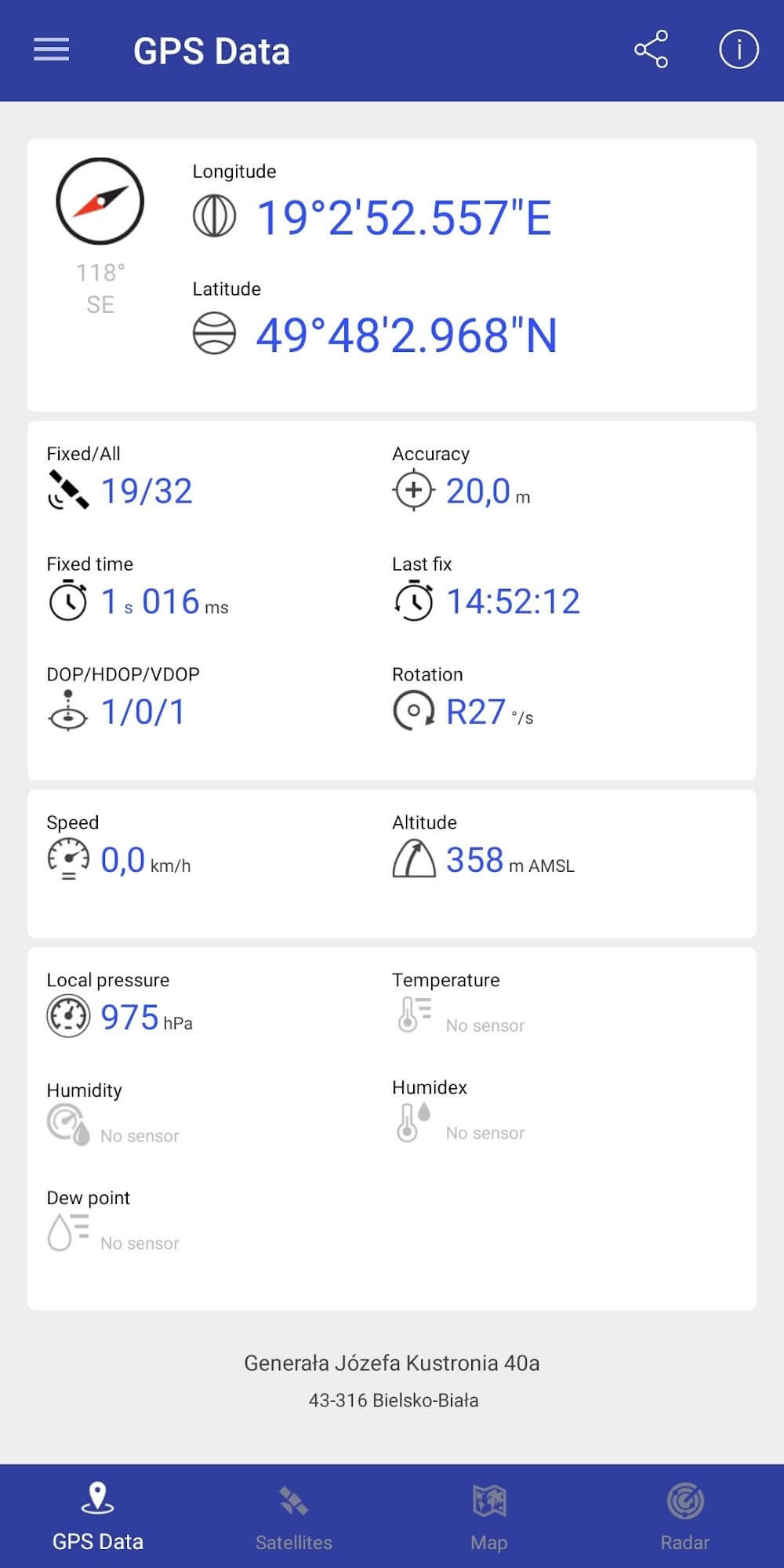Open the info icon
The image size is (784, 1568).
738,50
